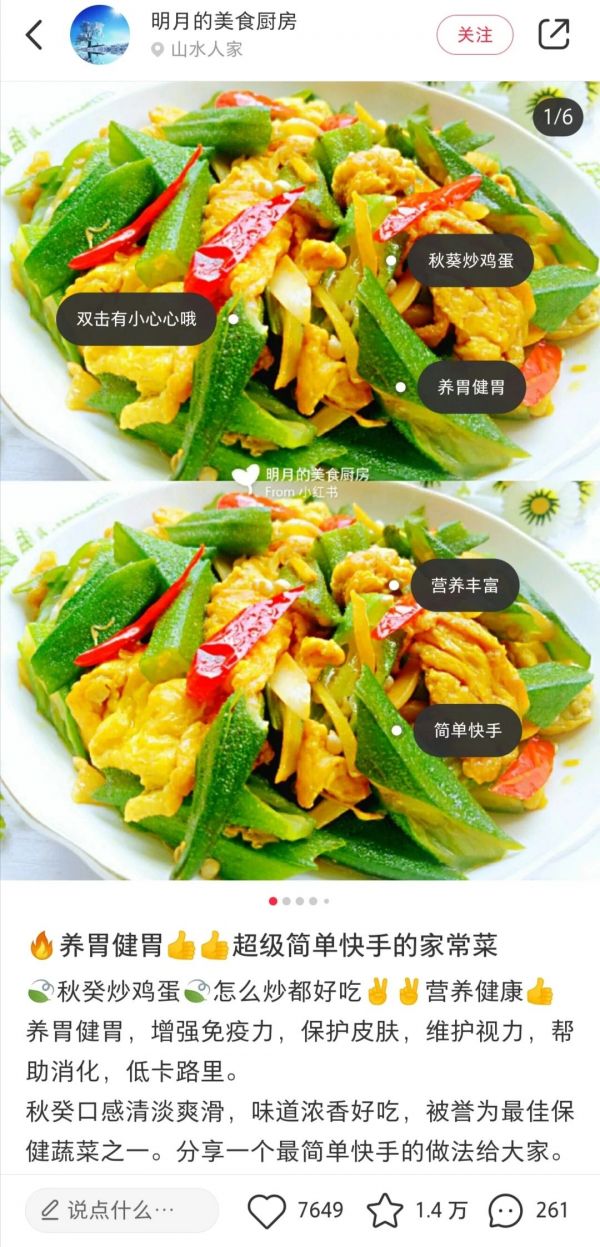The image size is (600, 1247).
Task: Like the post with the heart icon
Action: [x=268, y=1210]
